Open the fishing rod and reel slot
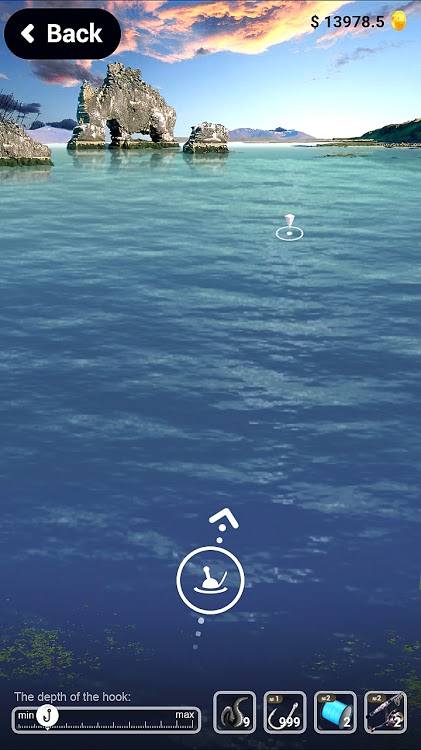Screen dimensions: 421x750 tap(386, 712)
